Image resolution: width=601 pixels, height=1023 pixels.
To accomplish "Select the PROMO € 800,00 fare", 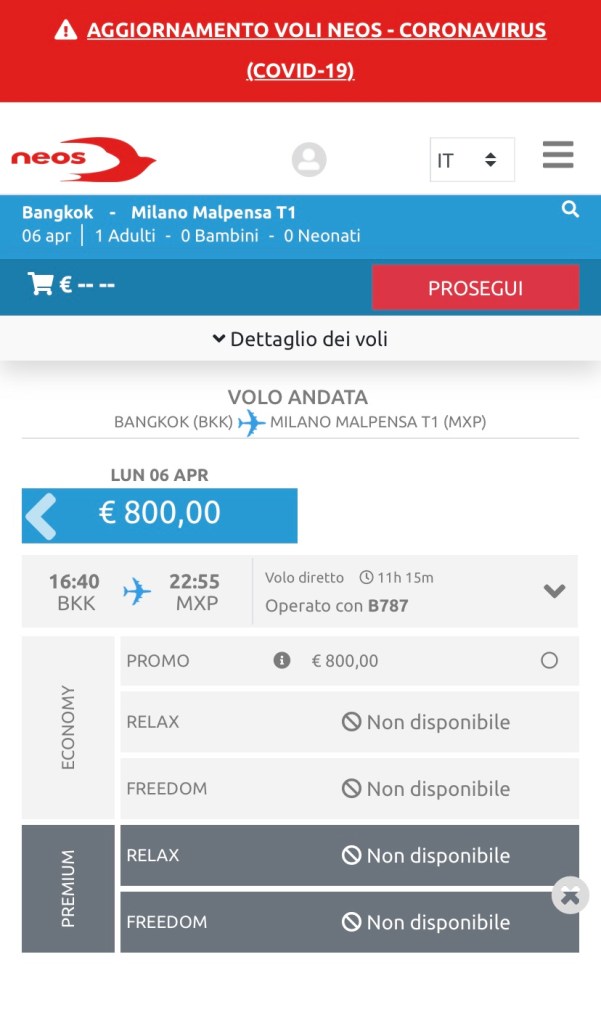I will (x=549, y=661).
